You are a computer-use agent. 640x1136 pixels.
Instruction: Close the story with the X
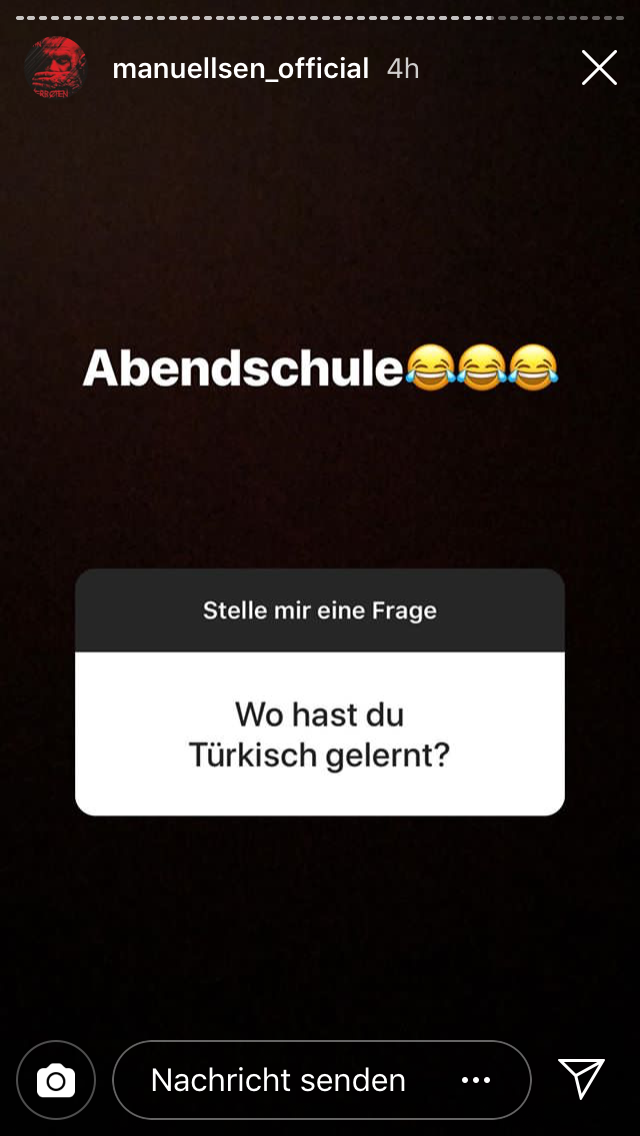(599, 68)
